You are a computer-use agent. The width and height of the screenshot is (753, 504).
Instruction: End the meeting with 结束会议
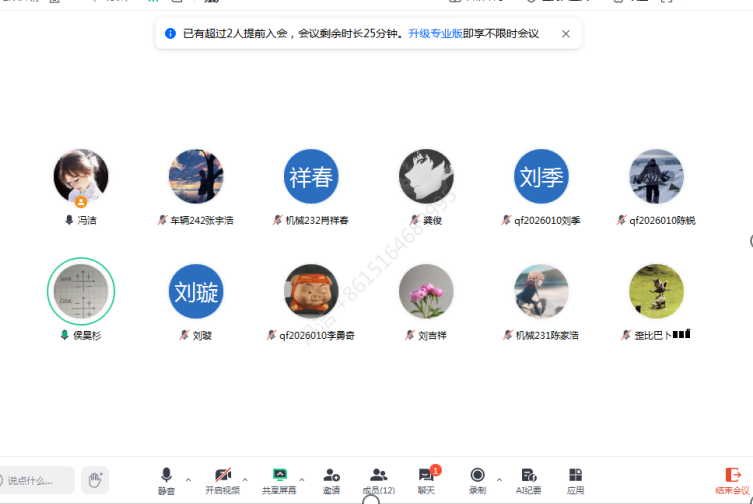click(x=732, y=479)
